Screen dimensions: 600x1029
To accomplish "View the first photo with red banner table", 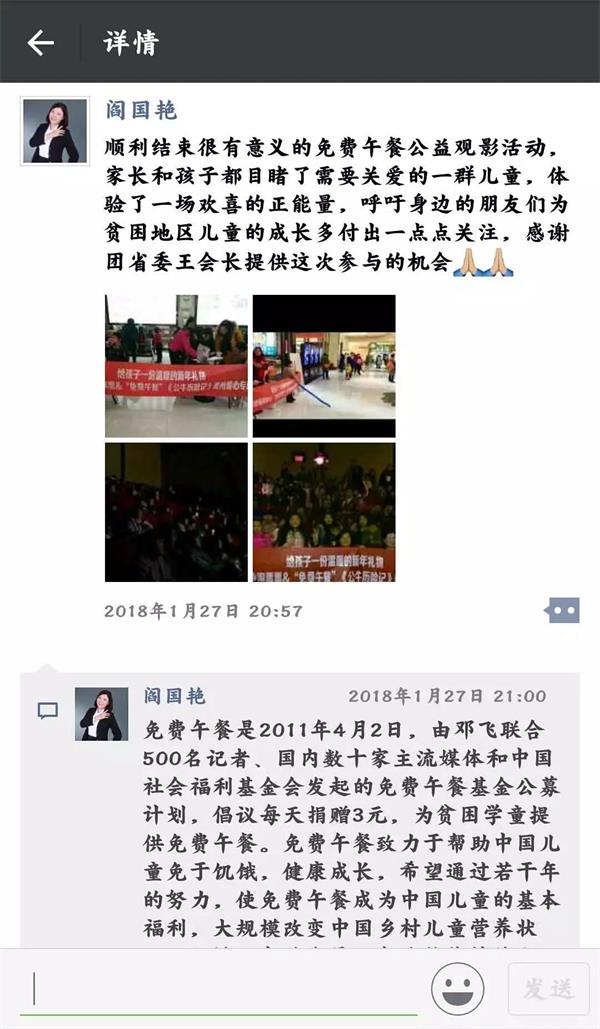I will point(176,366).
